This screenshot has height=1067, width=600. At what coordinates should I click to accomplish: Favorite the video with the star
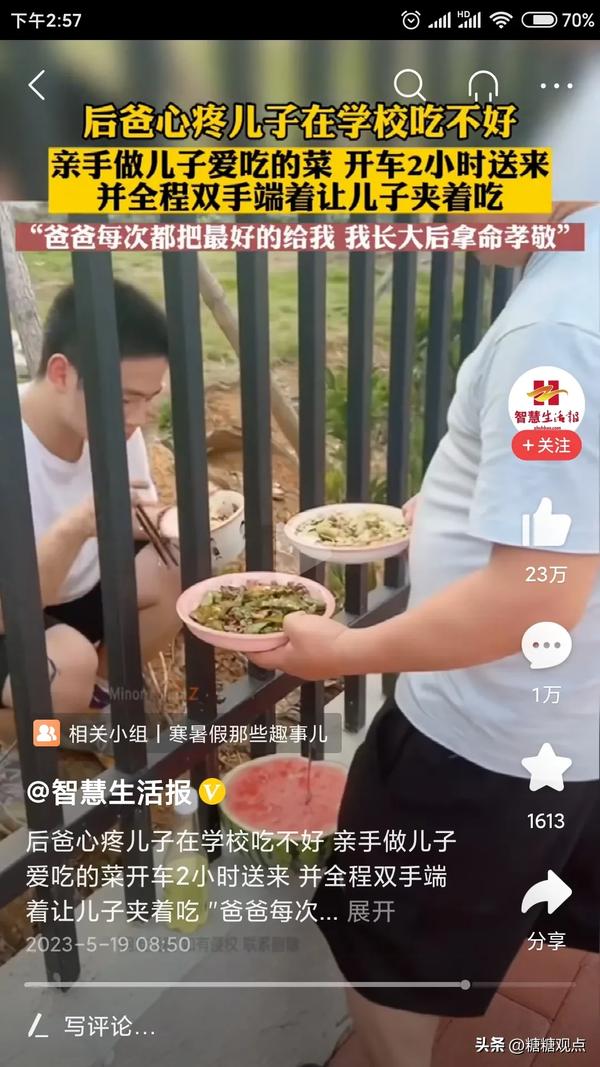pyautogui.click(x=546, y=769)
